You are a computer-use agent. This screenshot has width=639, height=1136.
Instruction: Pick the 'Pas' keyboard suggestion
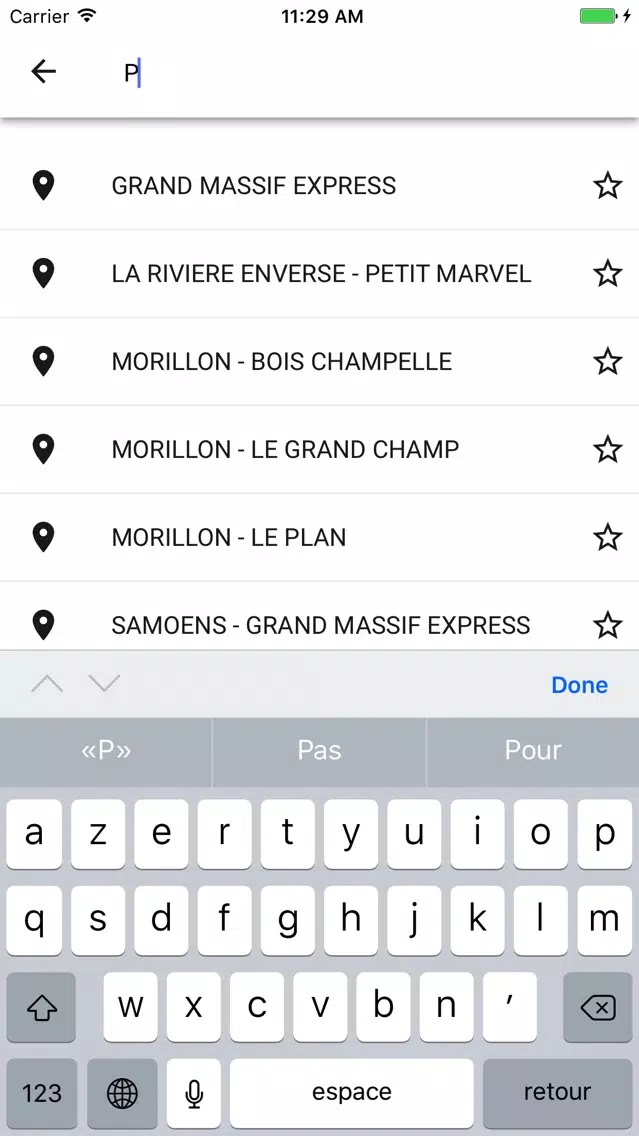pos(320,751)
